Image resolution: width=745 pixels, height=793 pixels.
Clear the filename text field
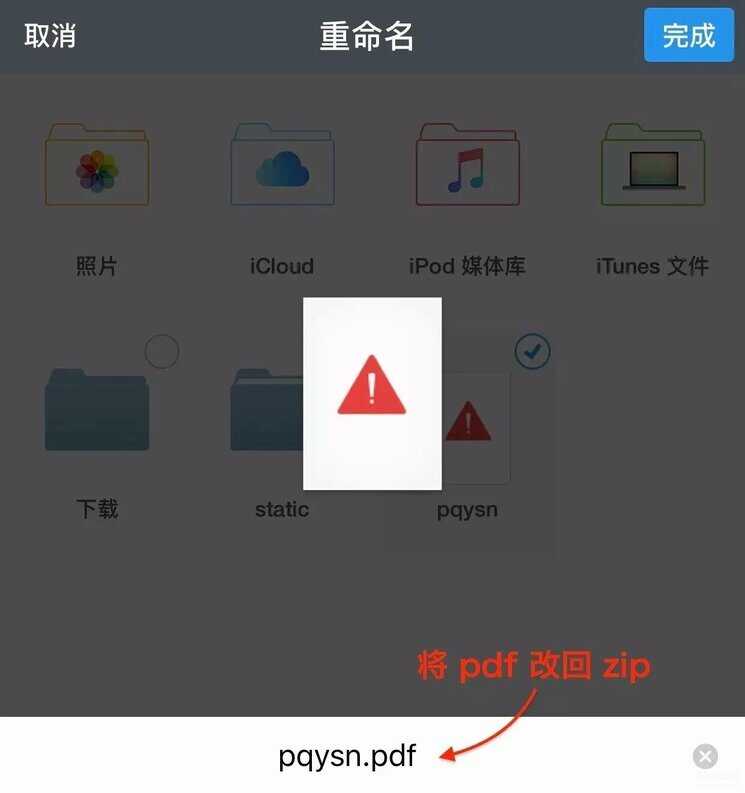tap(705, 756)
